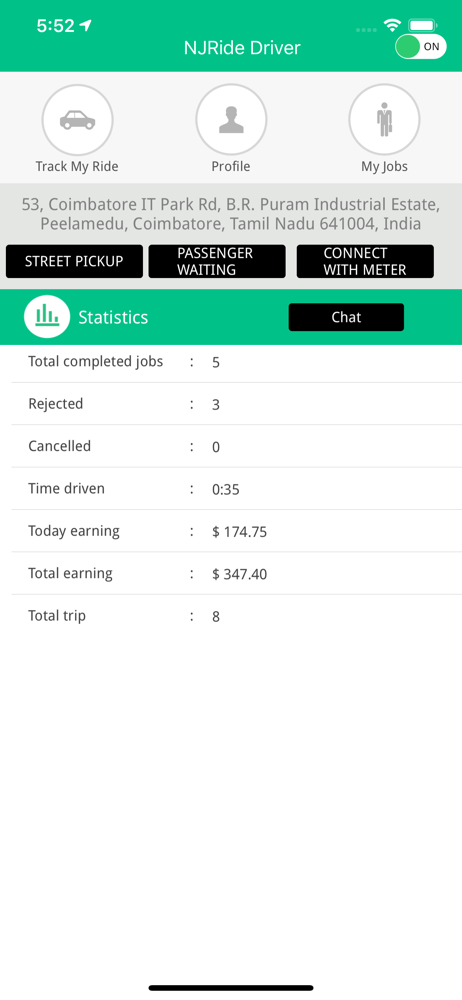View My Jobs
The image size is (462, 1000).
pos(384,119)
